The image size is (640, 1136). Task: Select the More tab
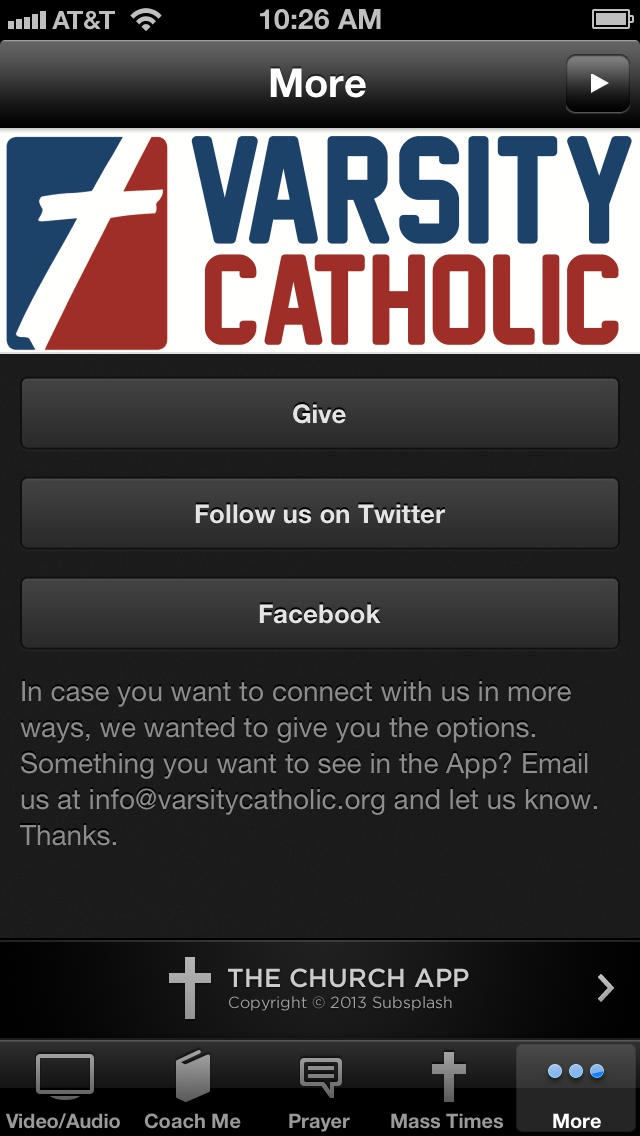pos(576,1089)
